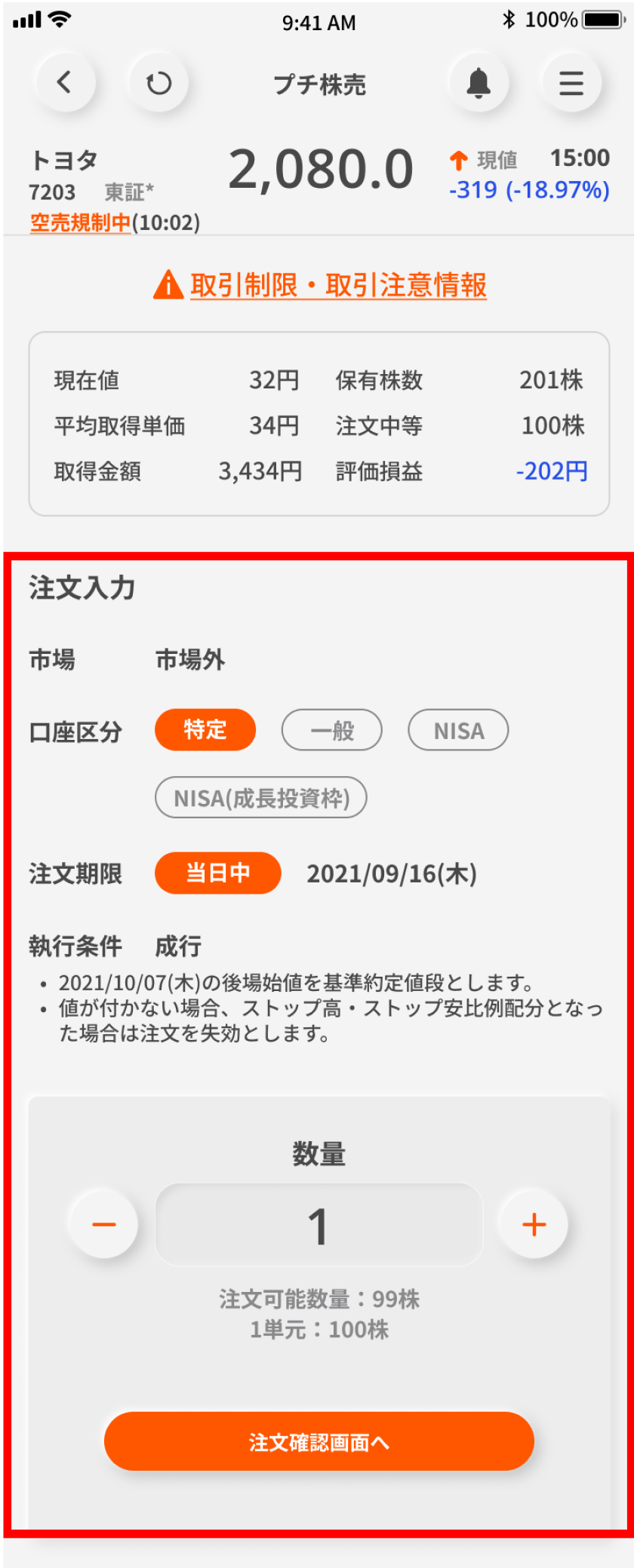The width and height of the screenshot is (634, 1568).
Task: Open the notifications bell
Action: (x=479, y=82)
